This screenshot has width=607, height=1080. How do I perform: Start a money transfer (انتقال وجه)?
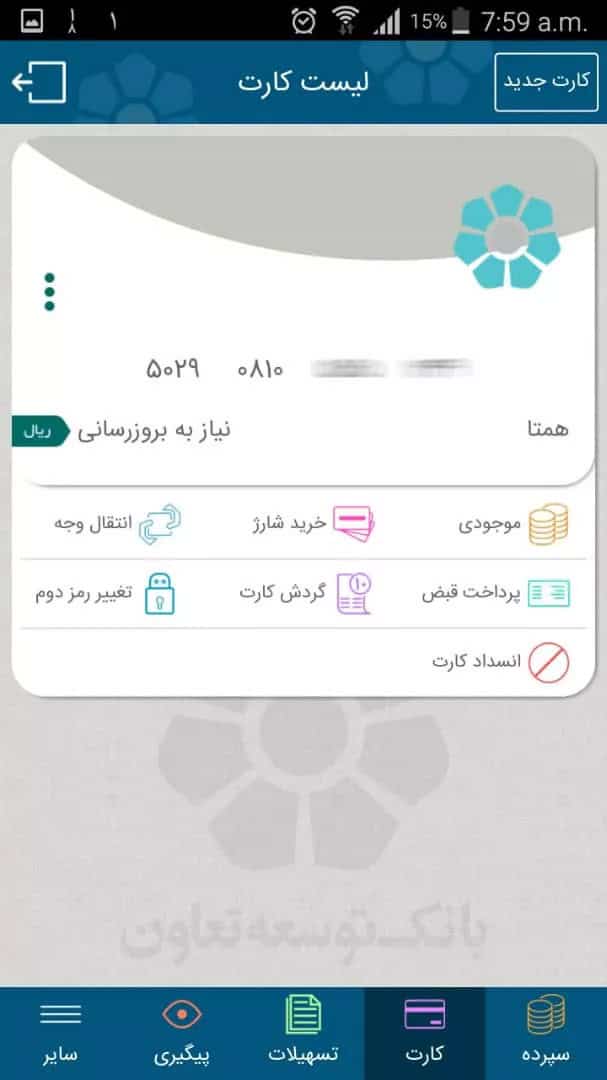coord(117,523)
